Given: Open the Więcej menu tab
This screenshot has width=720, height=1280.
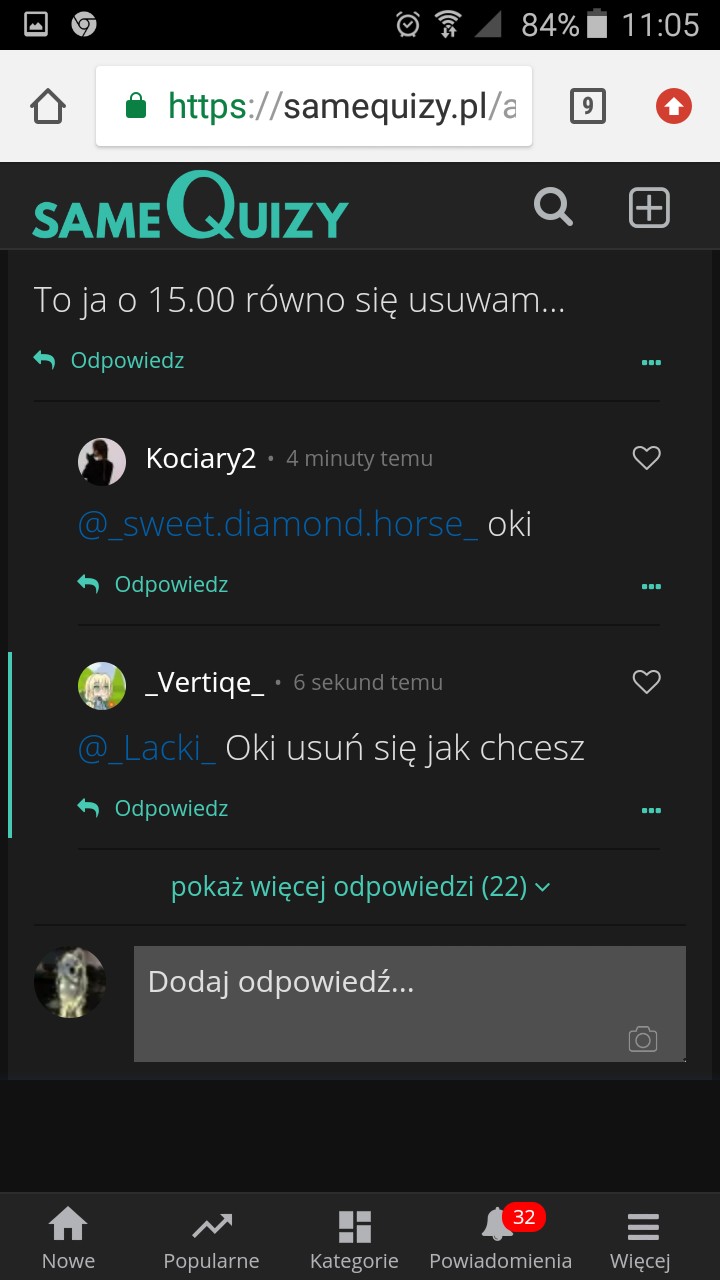Looking at the screenshot, I should [640, 1240].
